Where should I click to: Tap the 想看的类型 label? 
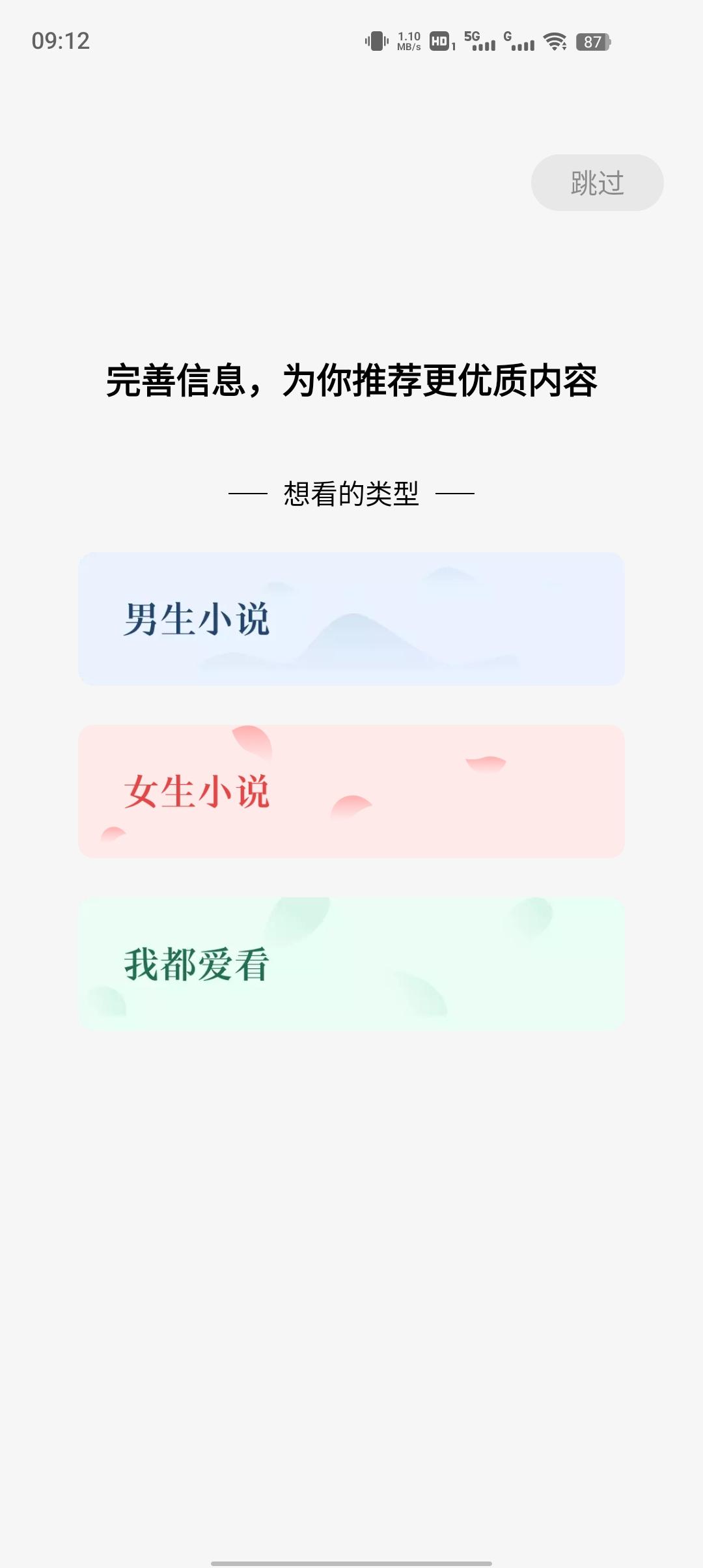point(351,494)
